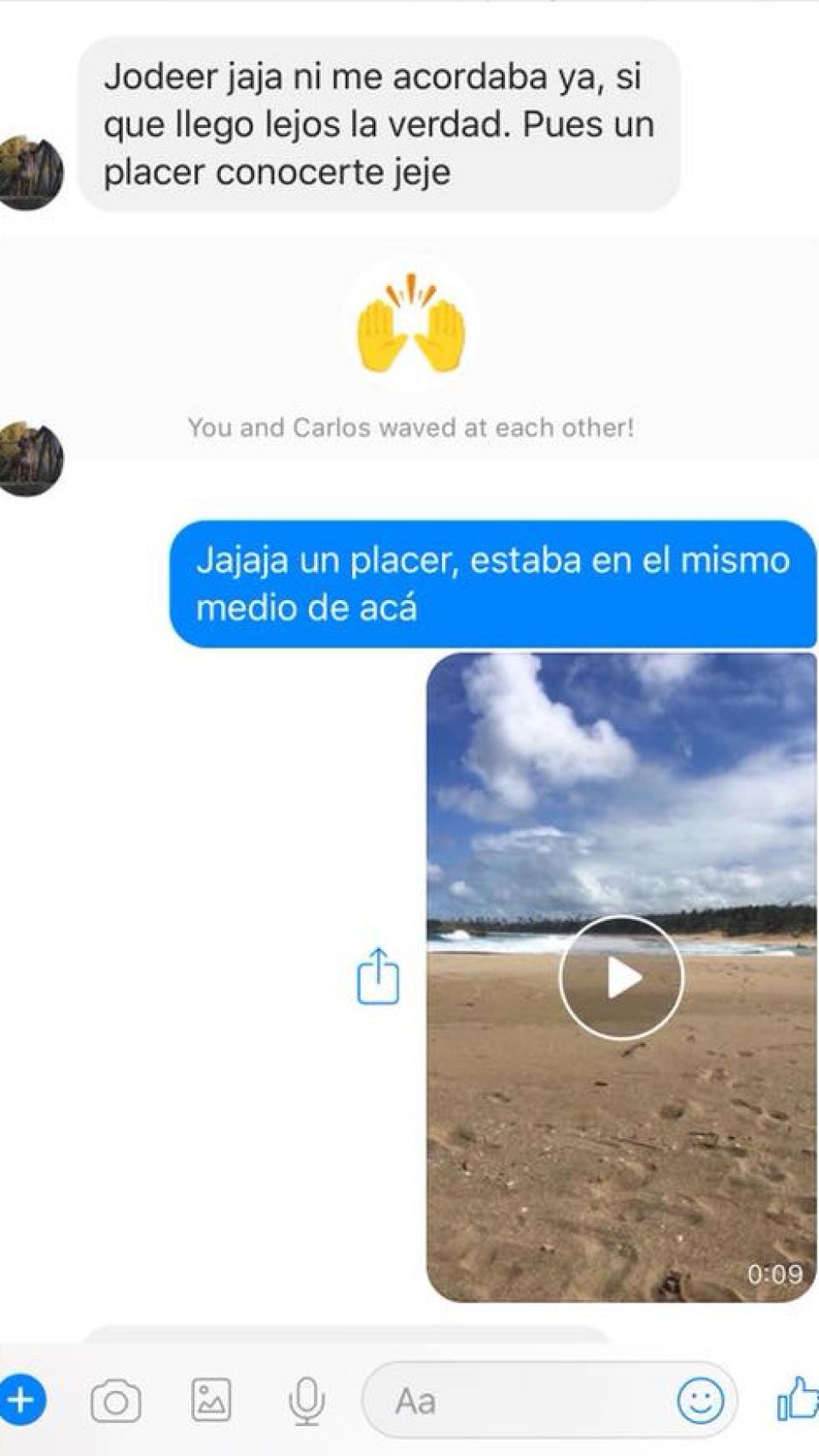This screenshot has width=819, height=1456.
Task: Record a voice message
Action: 305,1401
